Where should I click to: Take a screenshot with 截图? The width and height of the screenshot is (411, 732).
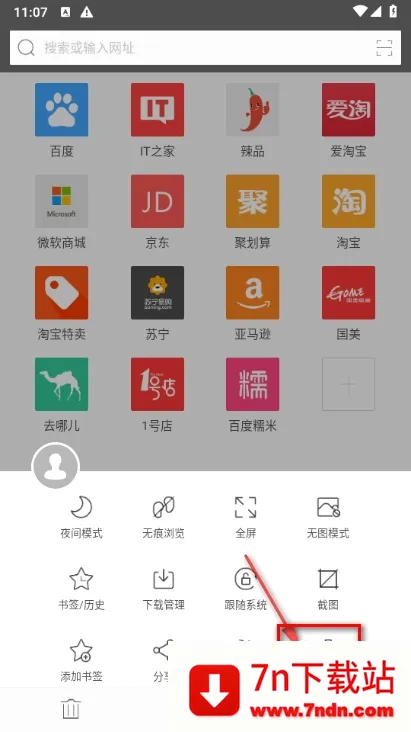328,589
